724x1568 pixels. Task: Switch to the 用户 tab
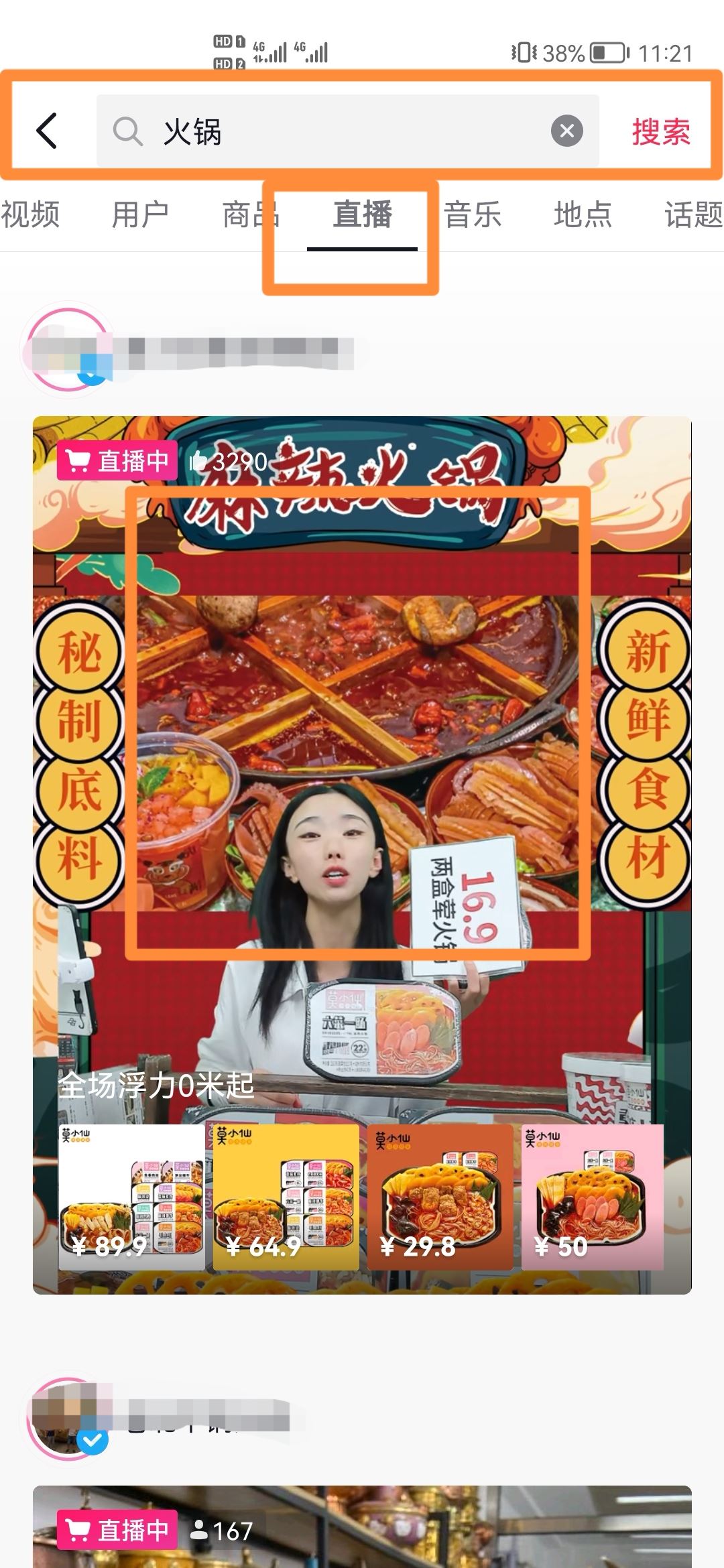coord(139,215)
